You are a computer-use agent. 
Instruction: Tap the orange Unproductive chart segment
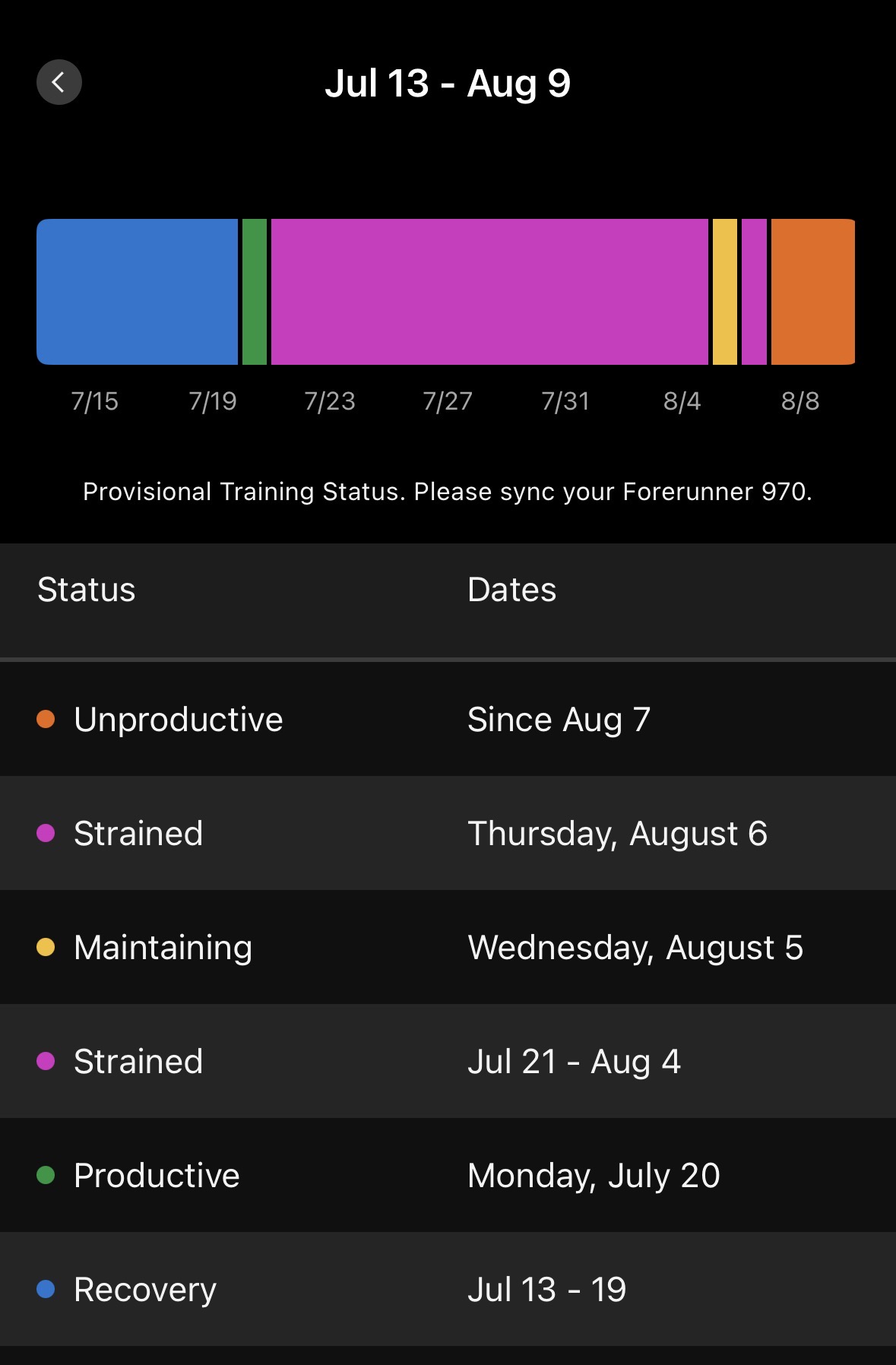pos(813,292)
